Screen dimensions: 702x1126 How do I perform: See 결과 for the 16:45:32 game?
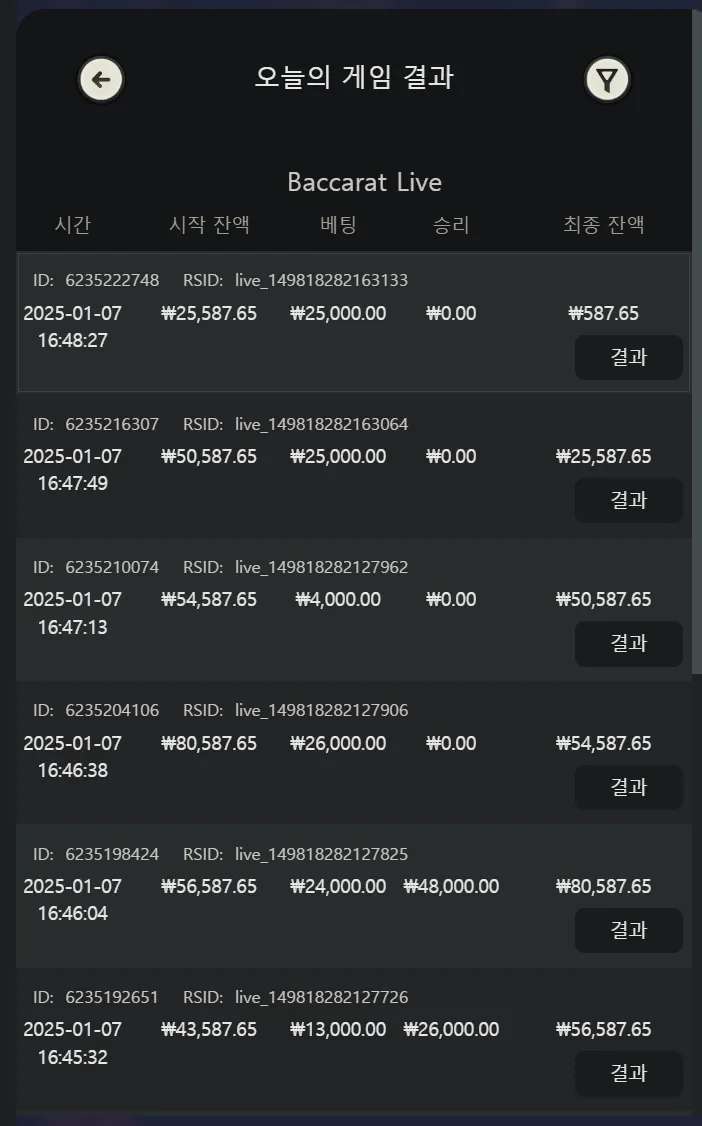[629, 1073]
